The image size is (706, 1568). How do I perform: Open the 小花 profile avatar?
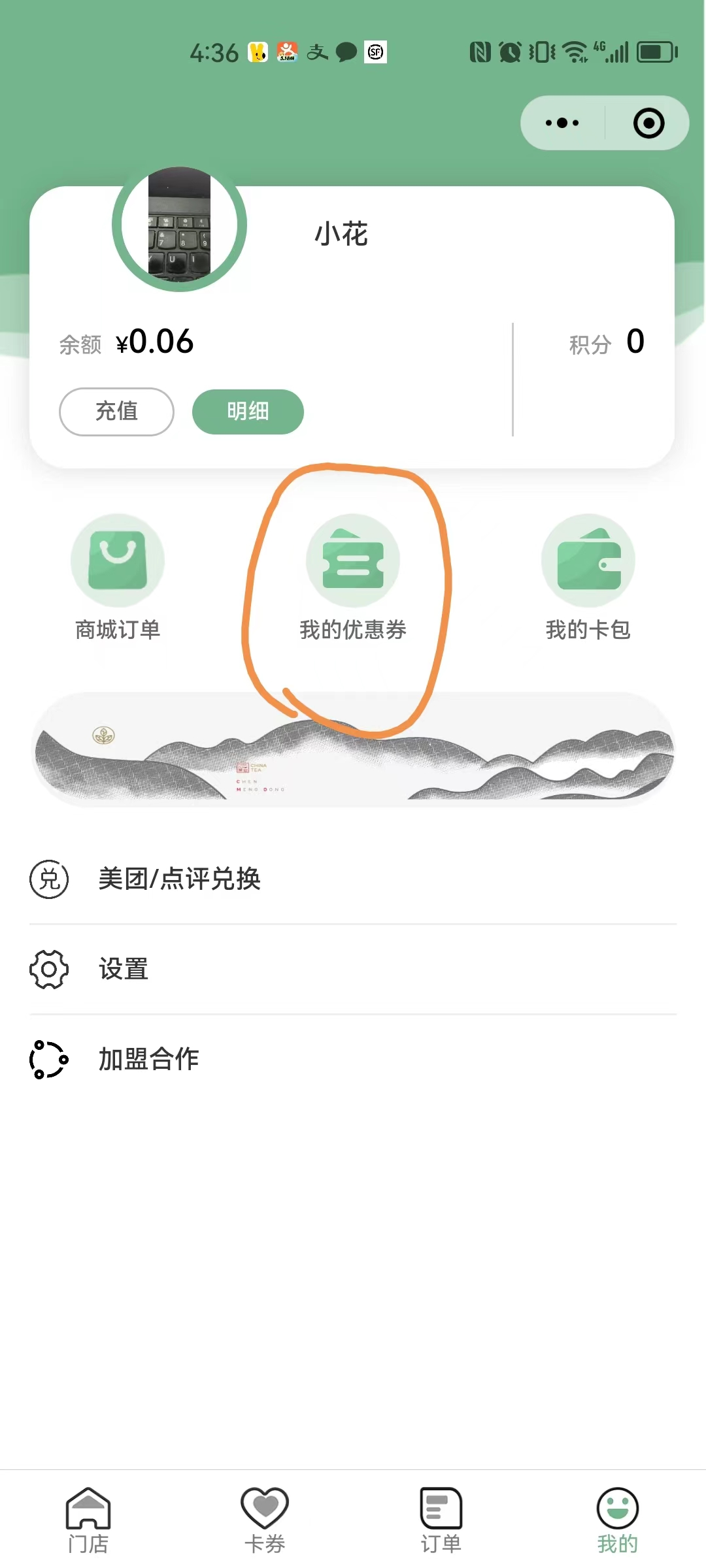tap(179, 224)
